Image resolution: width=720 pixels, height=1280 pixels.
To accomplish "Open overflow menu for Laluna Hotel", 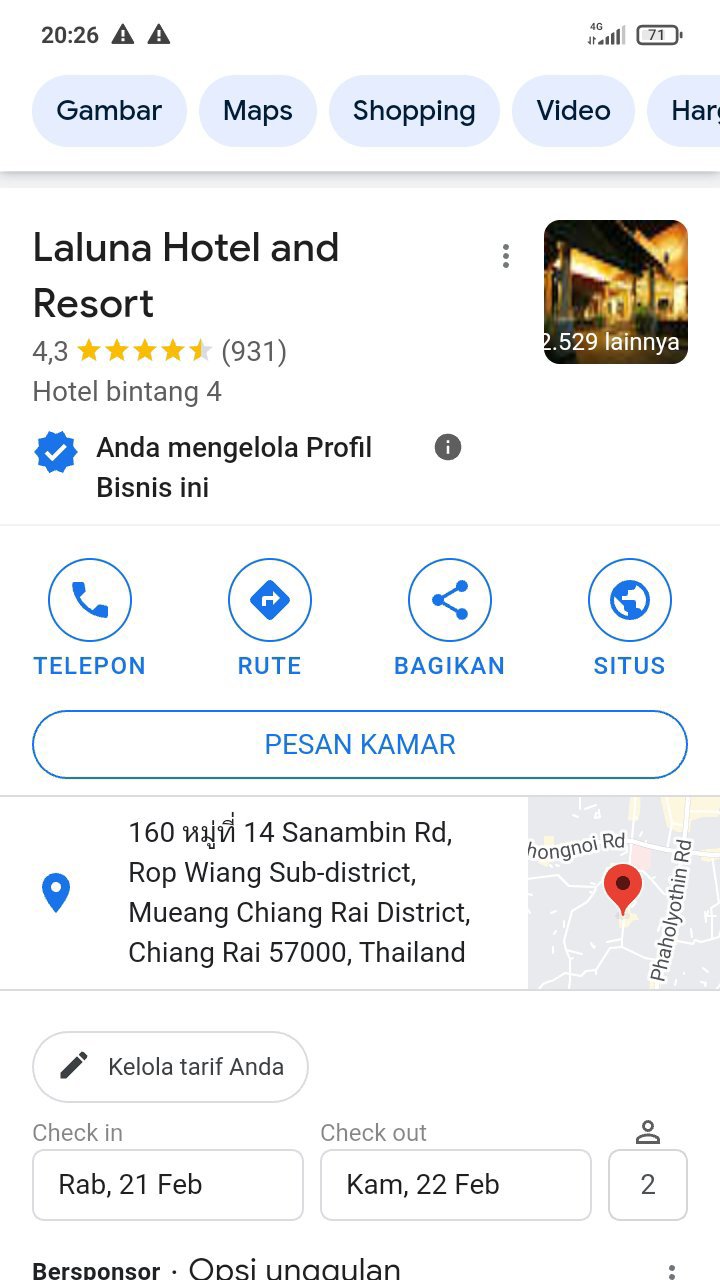I will coord(506,257).
